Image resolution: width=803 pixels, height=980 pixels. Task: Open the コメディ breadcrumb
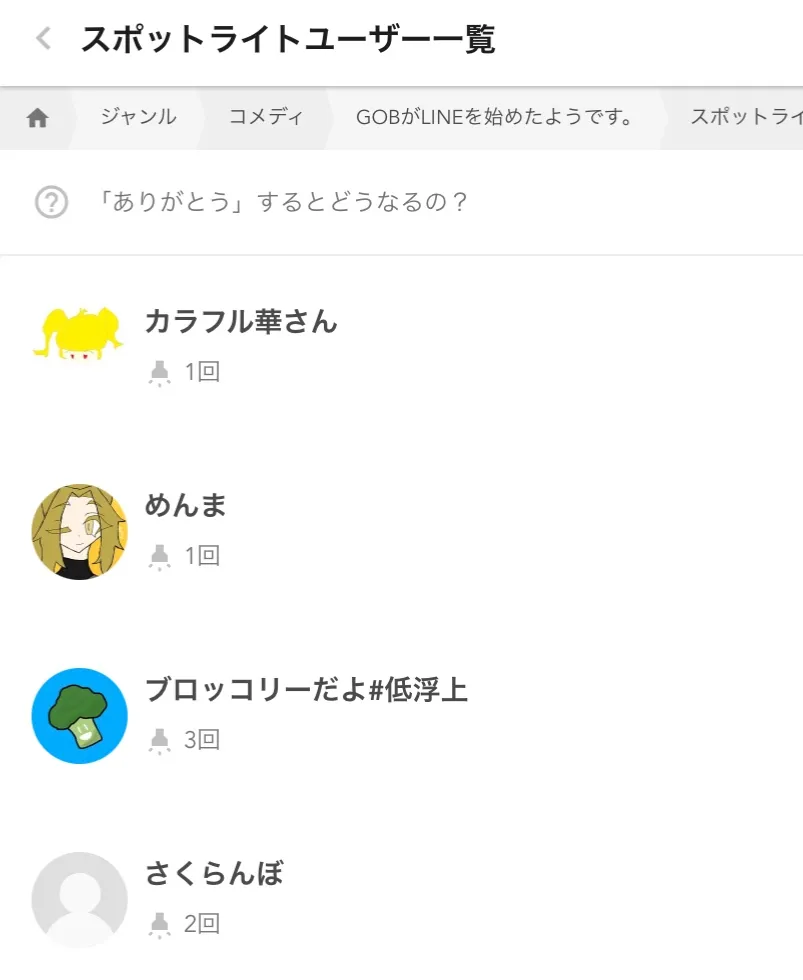coord(266,118)
